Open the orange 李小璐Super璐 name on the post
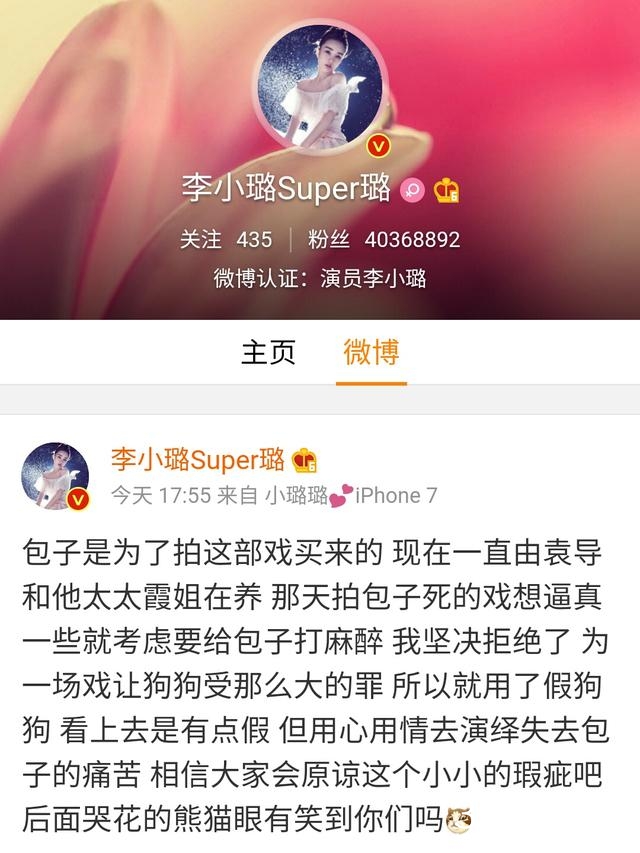The width and height of the screenshot is (640, 853). (198, 459)
